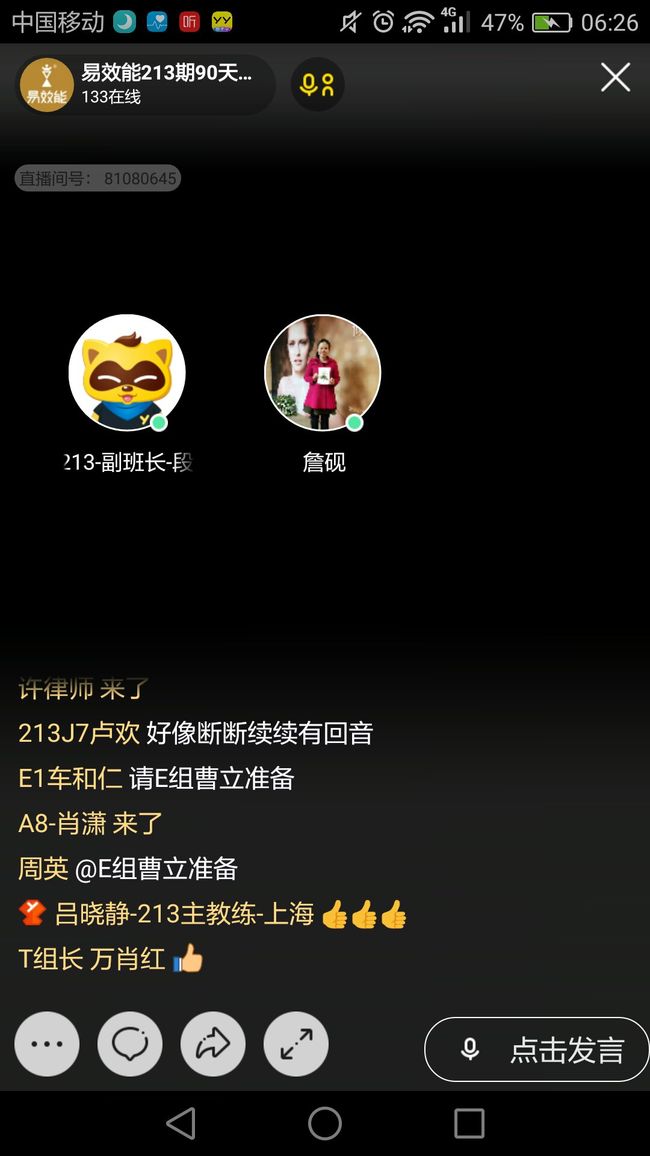Go back using system back button
This screenshot has height=1156, width=650.
click(x=181, y=1124)
